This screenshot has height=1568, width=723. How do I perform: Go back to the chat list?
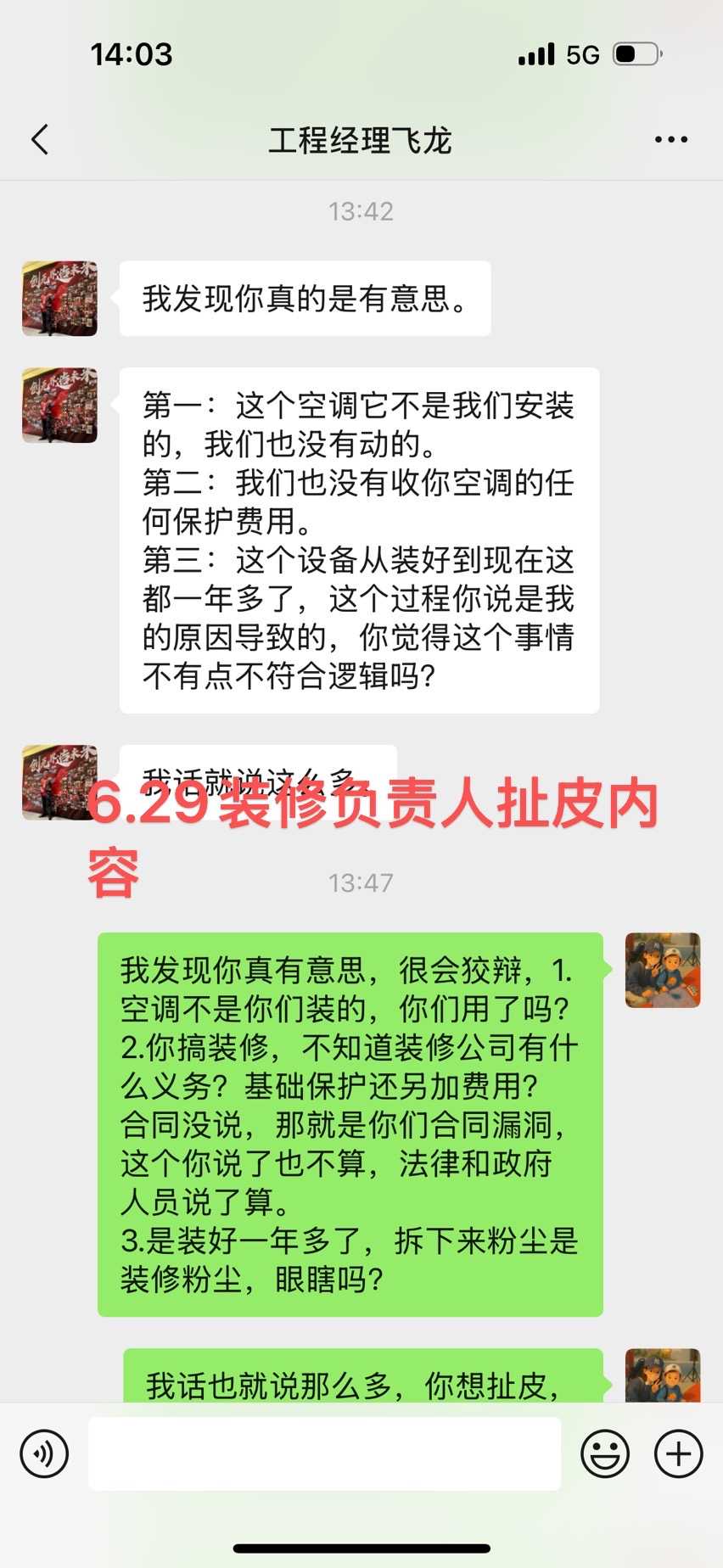click(40, 140)
